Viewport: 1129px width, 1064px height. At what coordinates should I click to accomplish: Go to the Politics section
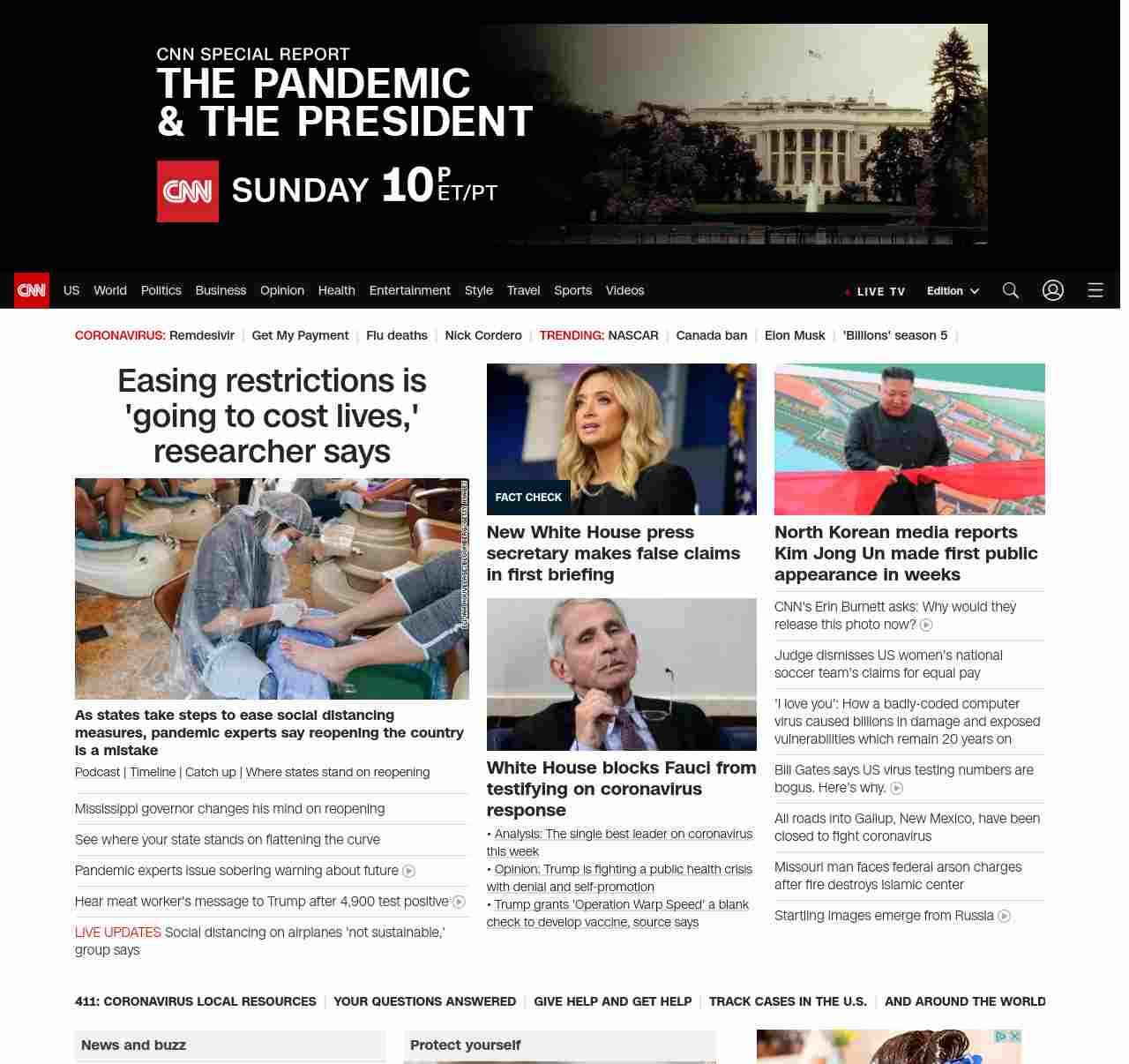[x=161, y=290]
